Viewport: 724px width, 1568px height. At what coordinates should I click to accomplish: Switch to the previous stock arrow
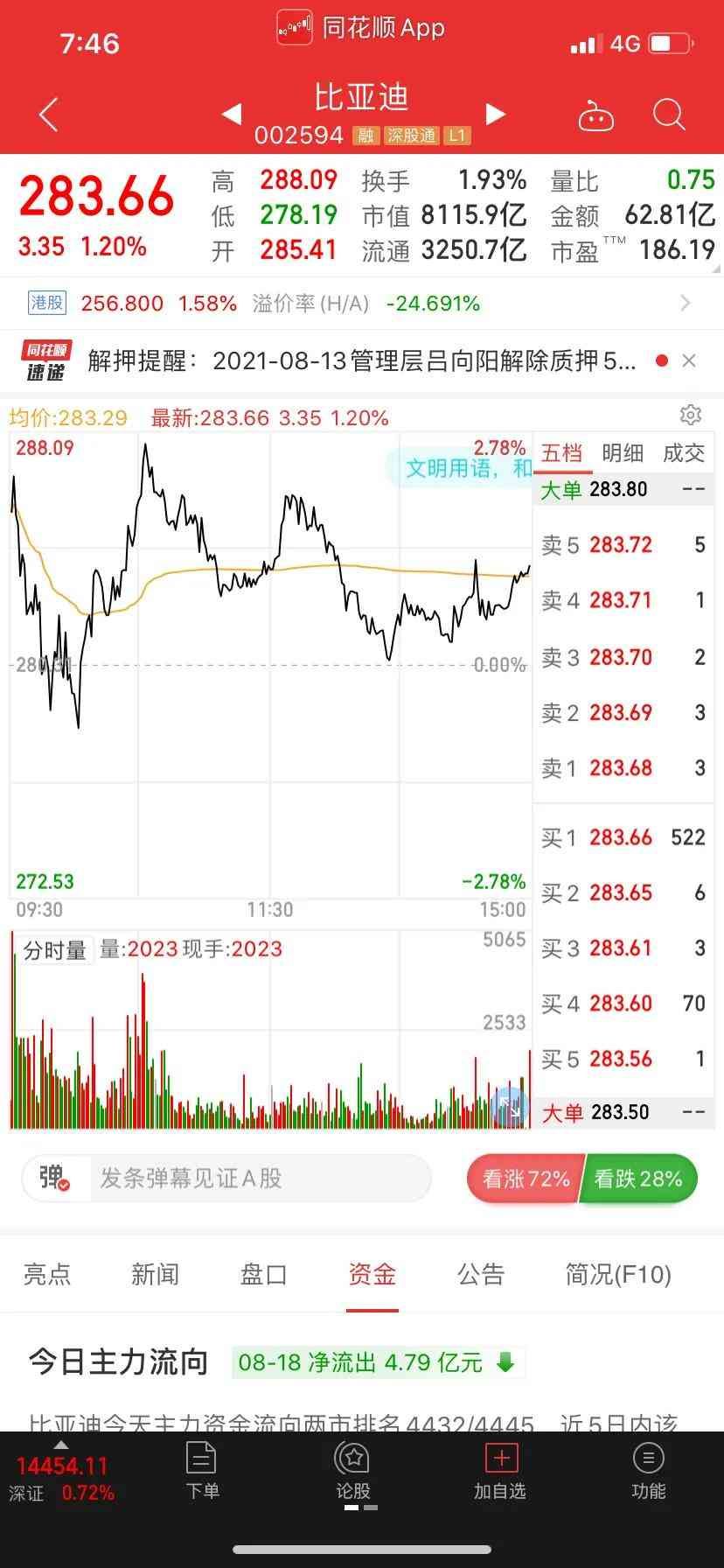[232, 115]
